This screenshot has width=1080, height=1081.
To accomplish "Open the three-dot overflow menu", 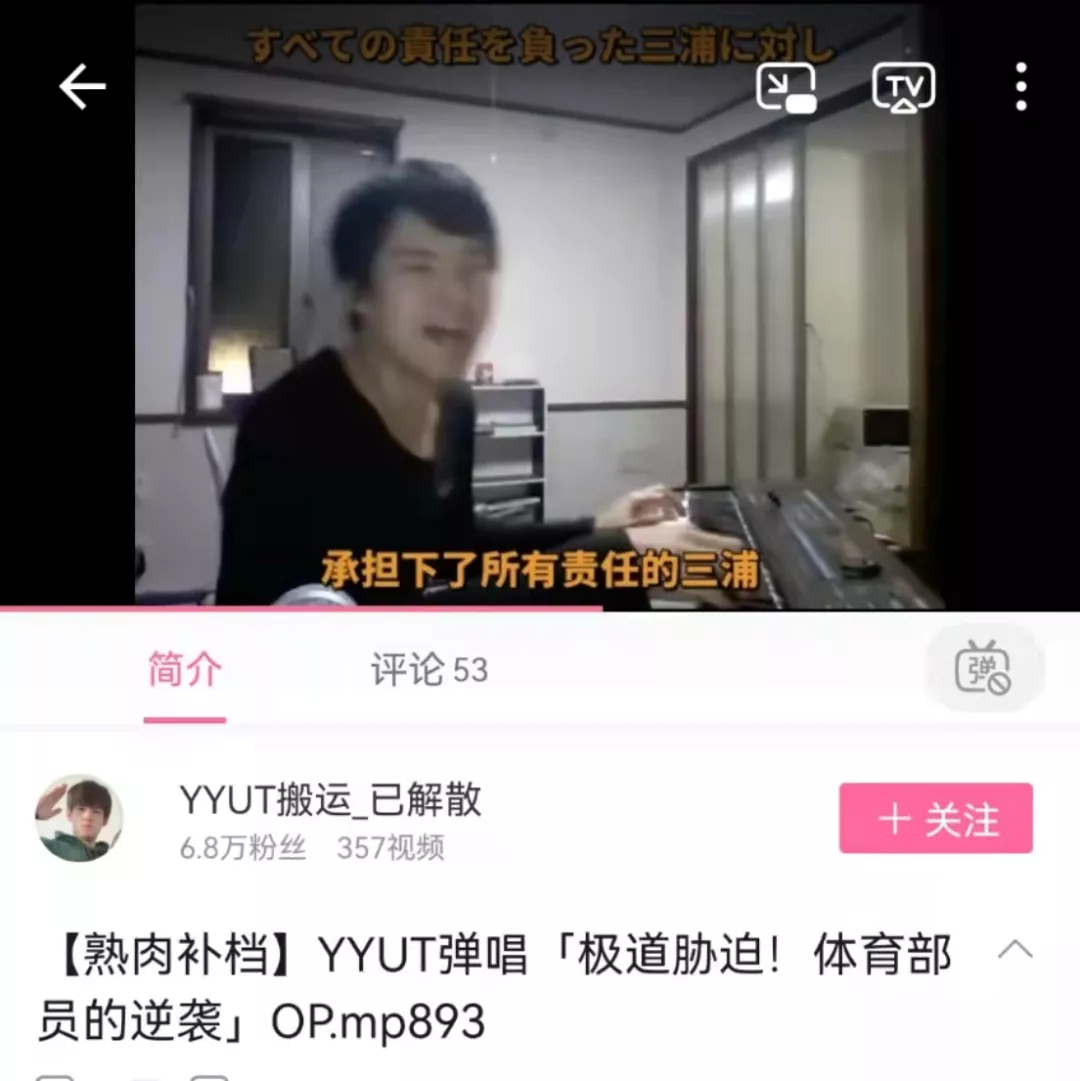I will coord(1020,88).
